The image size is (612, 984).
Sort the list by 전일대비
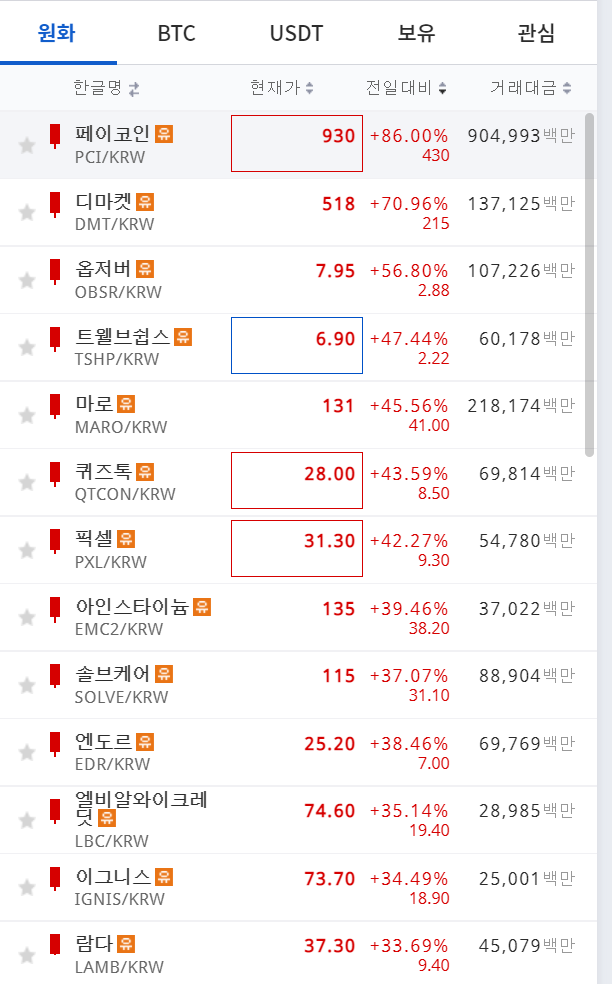[x=406, y=88]
